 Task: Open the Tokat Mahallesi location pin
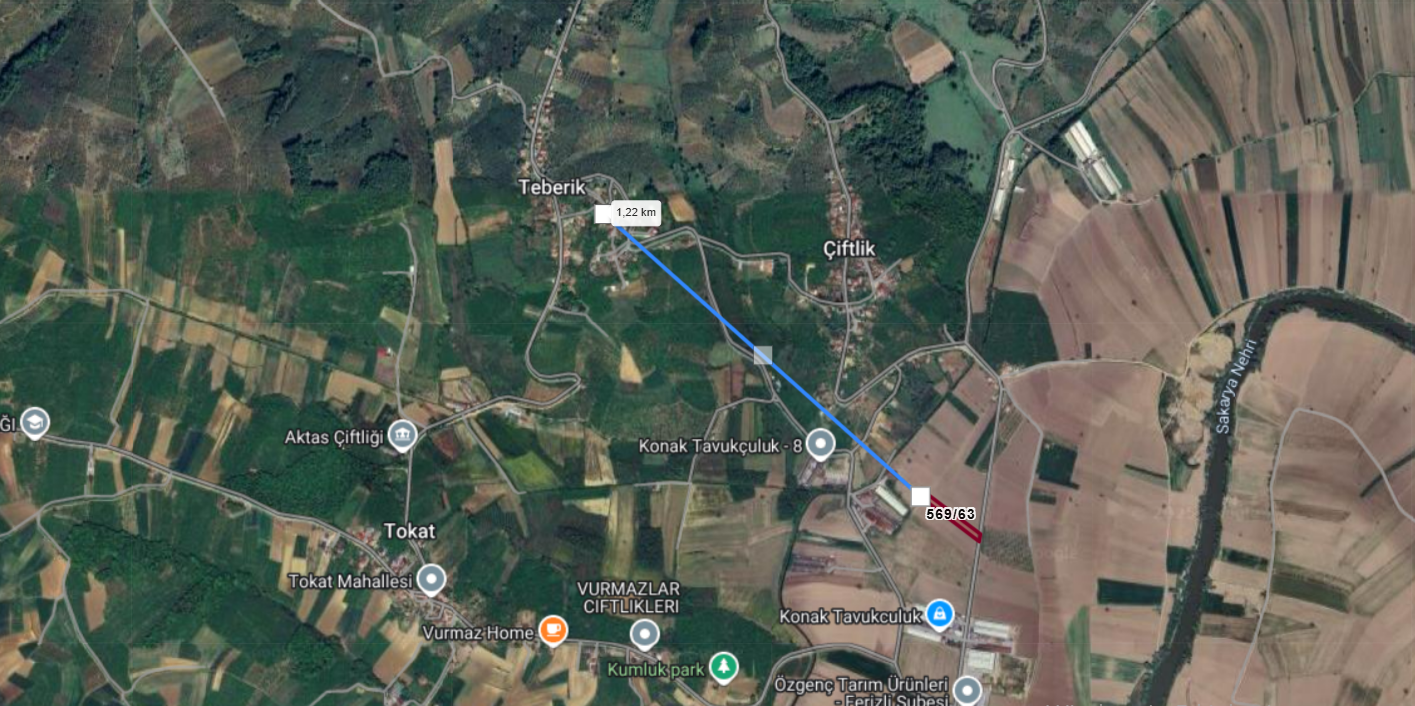coord(431,578)
